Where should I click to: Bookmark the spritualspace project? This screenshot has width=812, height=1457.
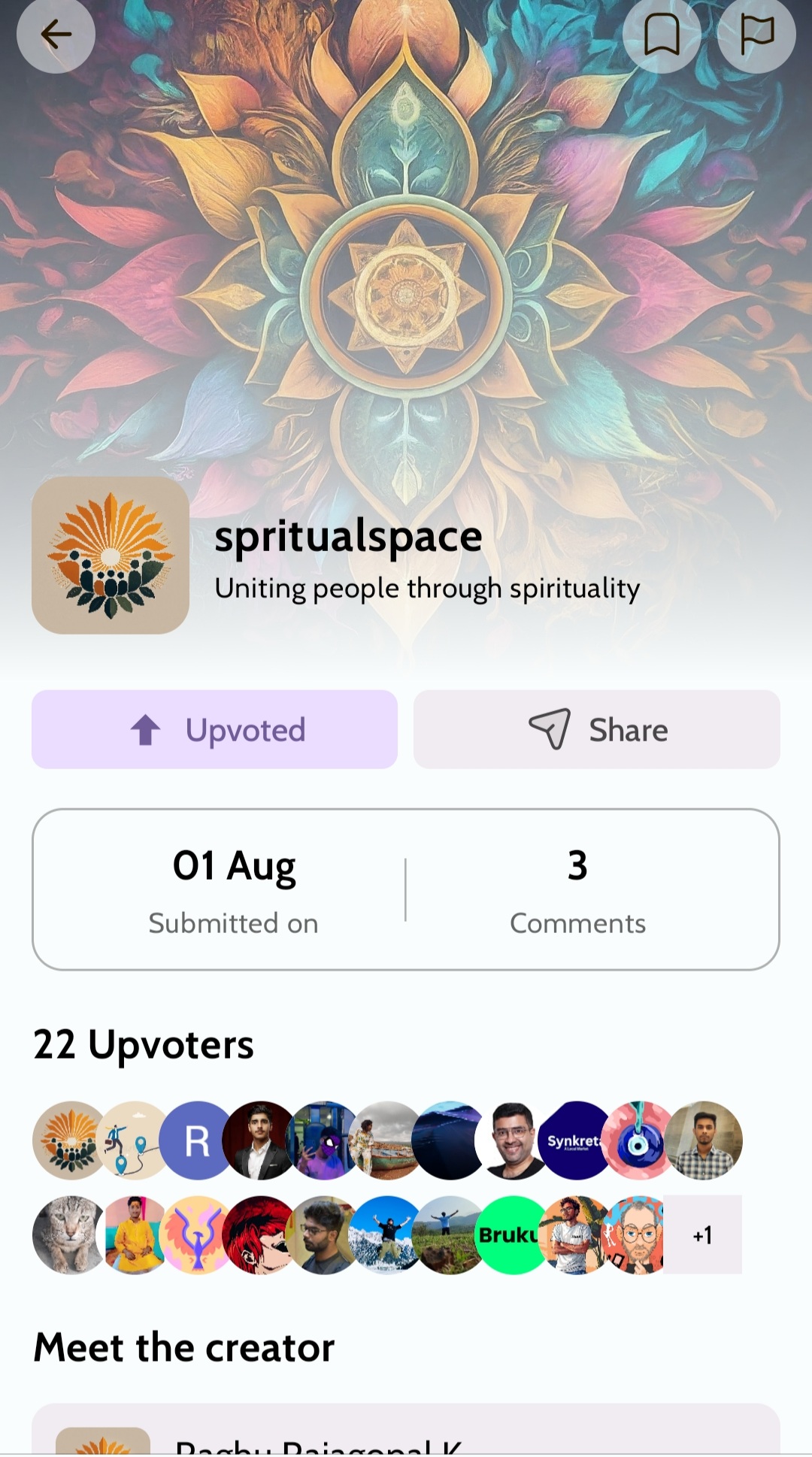[662, 35]
